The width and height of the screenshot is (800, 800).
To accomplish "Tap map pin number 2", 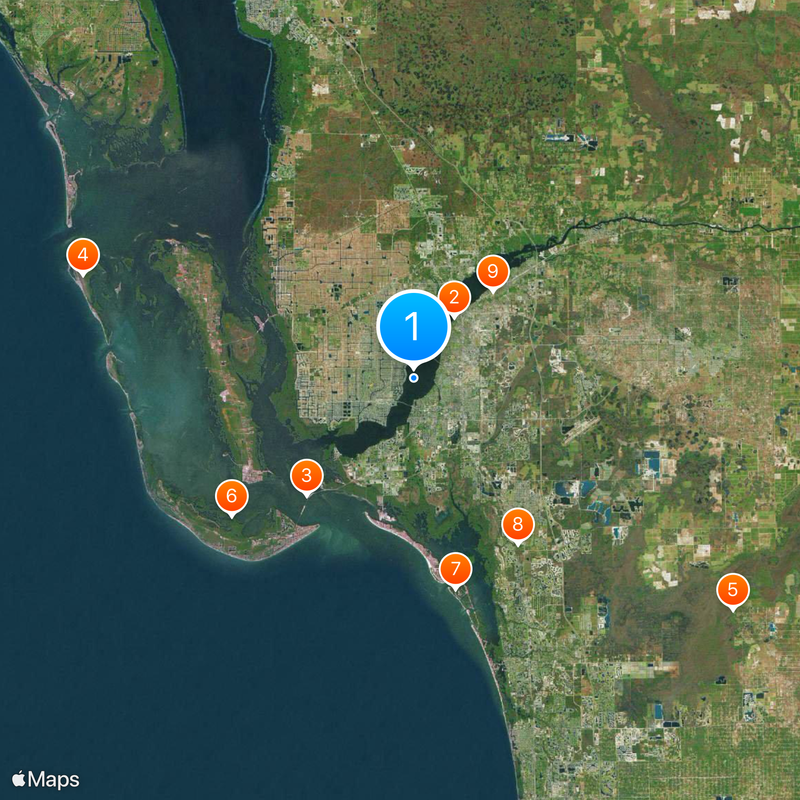I will click(x=454, y=298).
